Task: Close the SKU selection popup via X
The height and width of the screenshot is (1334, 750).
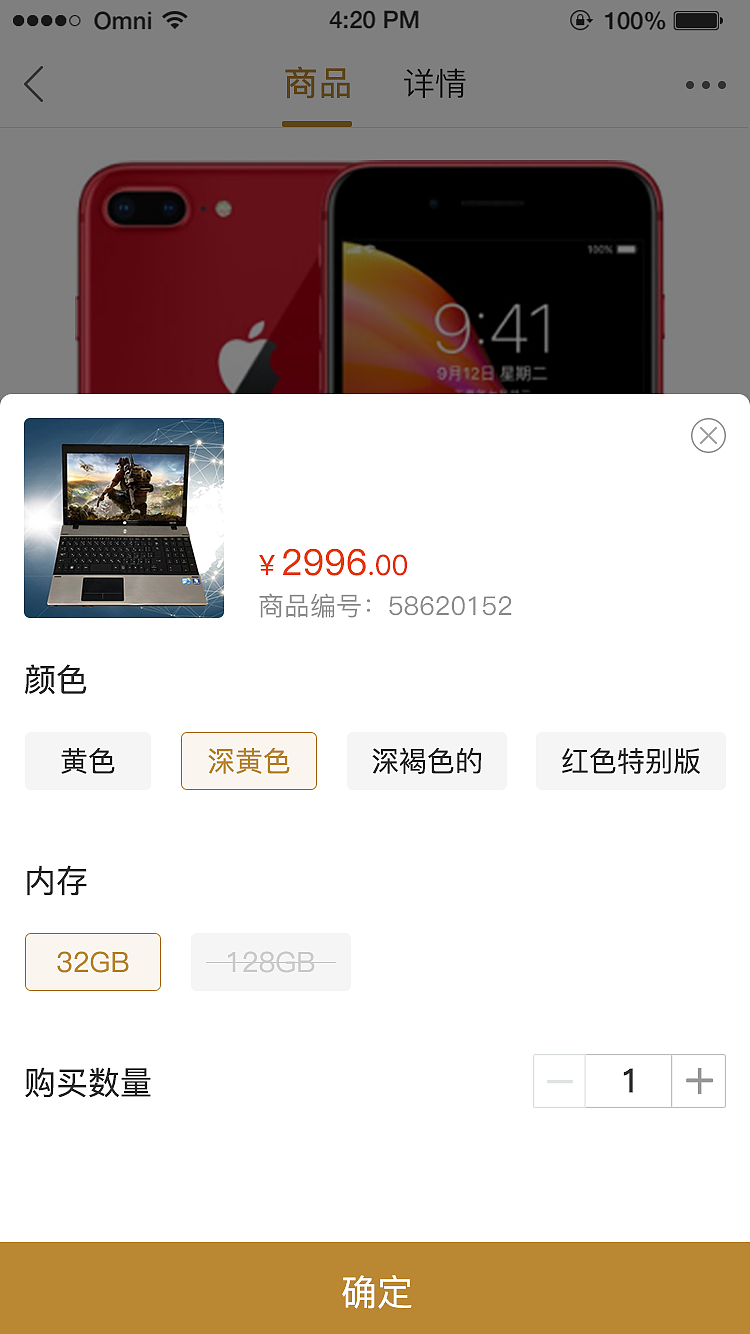Action: [x=708, y=436]
